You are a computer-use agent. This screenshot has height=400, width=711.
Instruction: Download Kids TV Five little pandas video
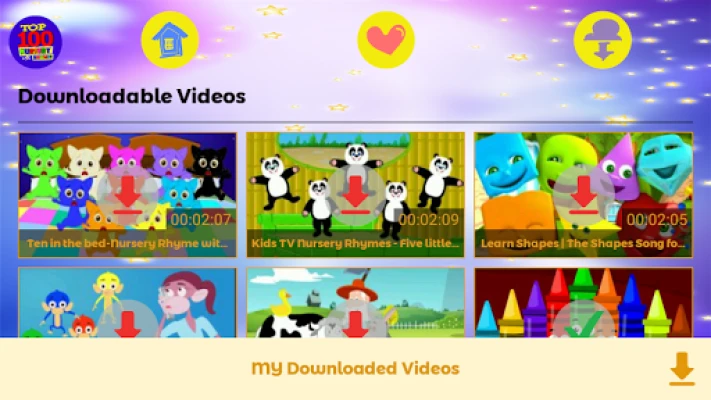[x=355, y=195]
